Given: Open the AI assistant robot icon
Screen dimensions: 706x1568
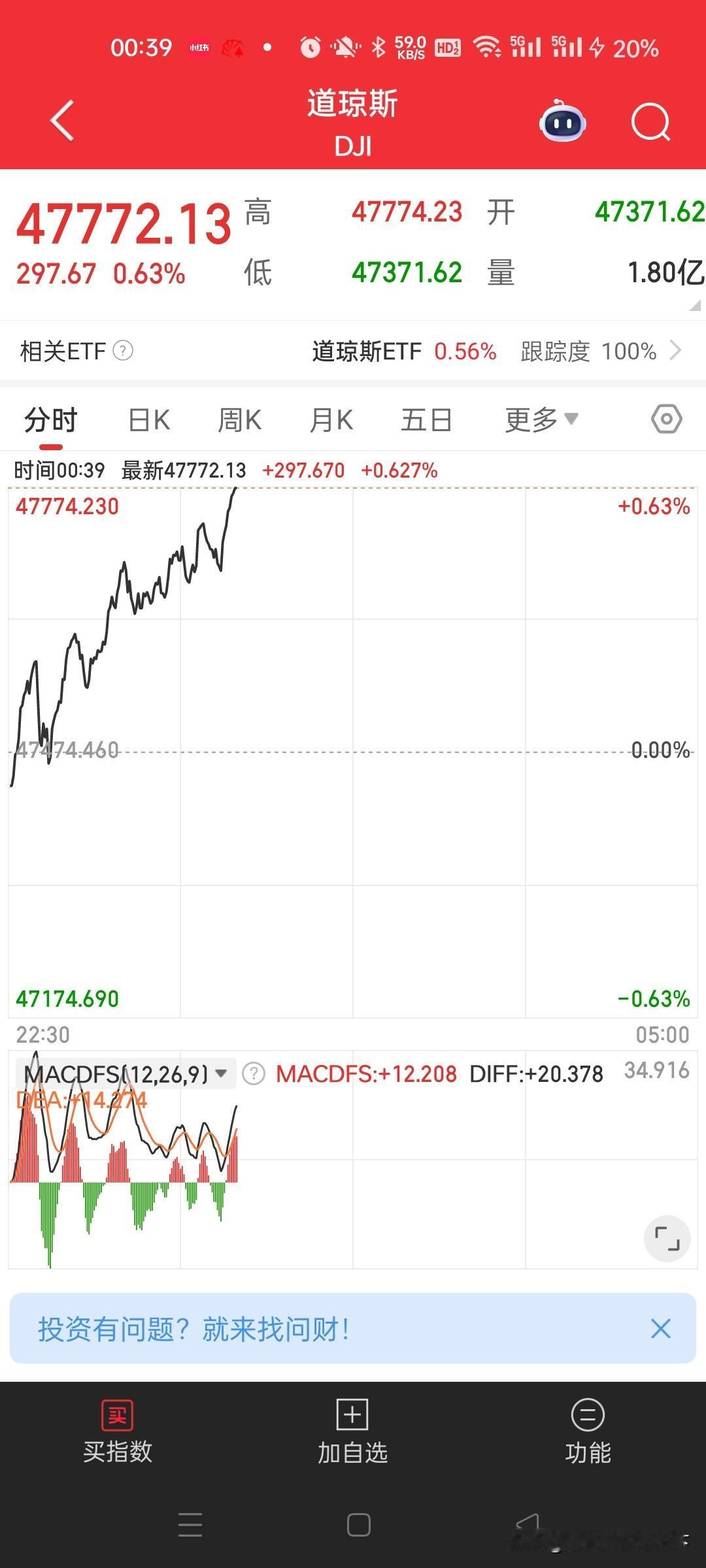Looking at the screenshot, I should tap(561, 123).
